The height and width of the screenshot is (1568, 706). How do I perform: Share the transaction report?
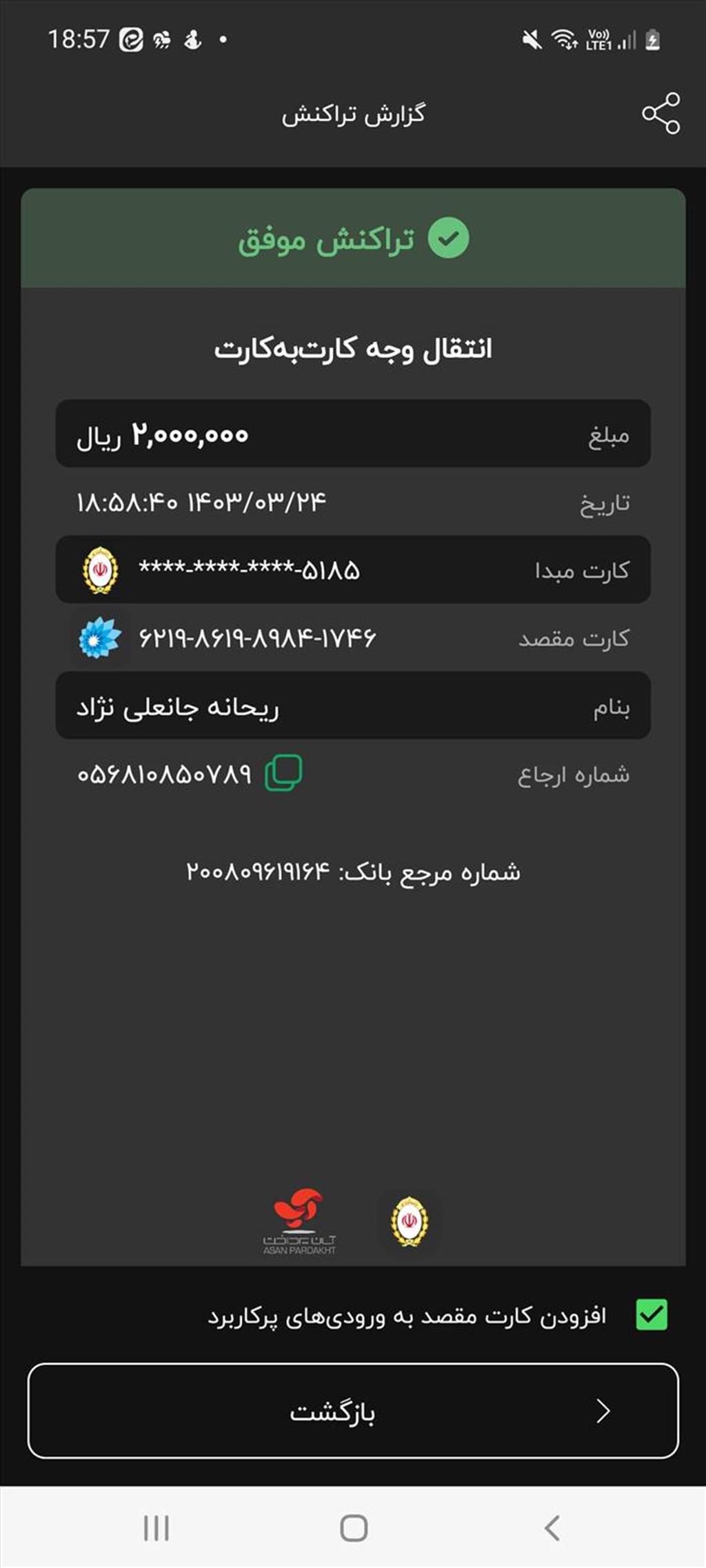pos(660,113)
